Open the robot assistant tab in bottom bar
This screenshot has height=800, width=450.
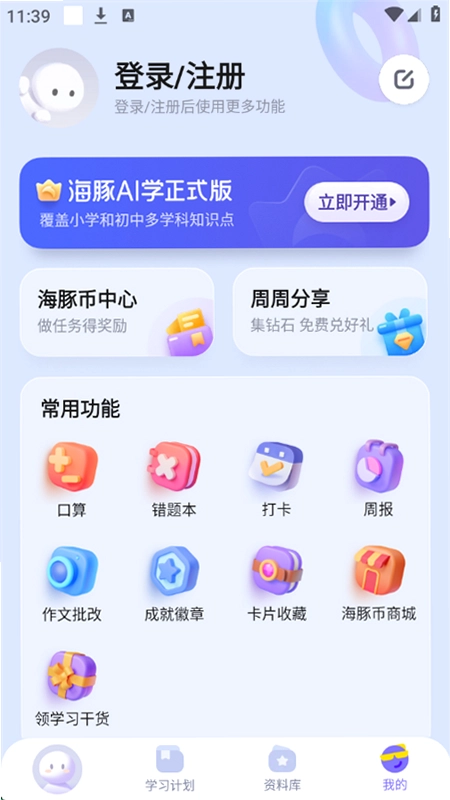tap(57, 769)
